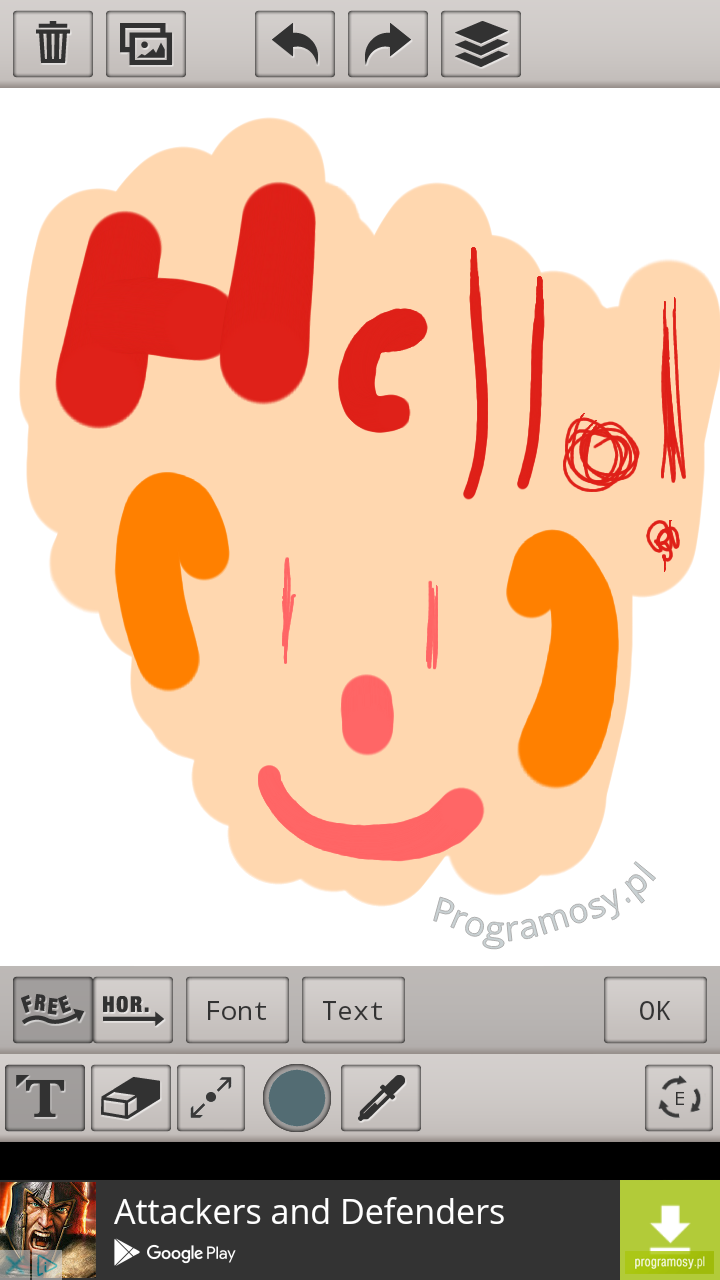Tap the circular arrows E button

(679, 1098)
